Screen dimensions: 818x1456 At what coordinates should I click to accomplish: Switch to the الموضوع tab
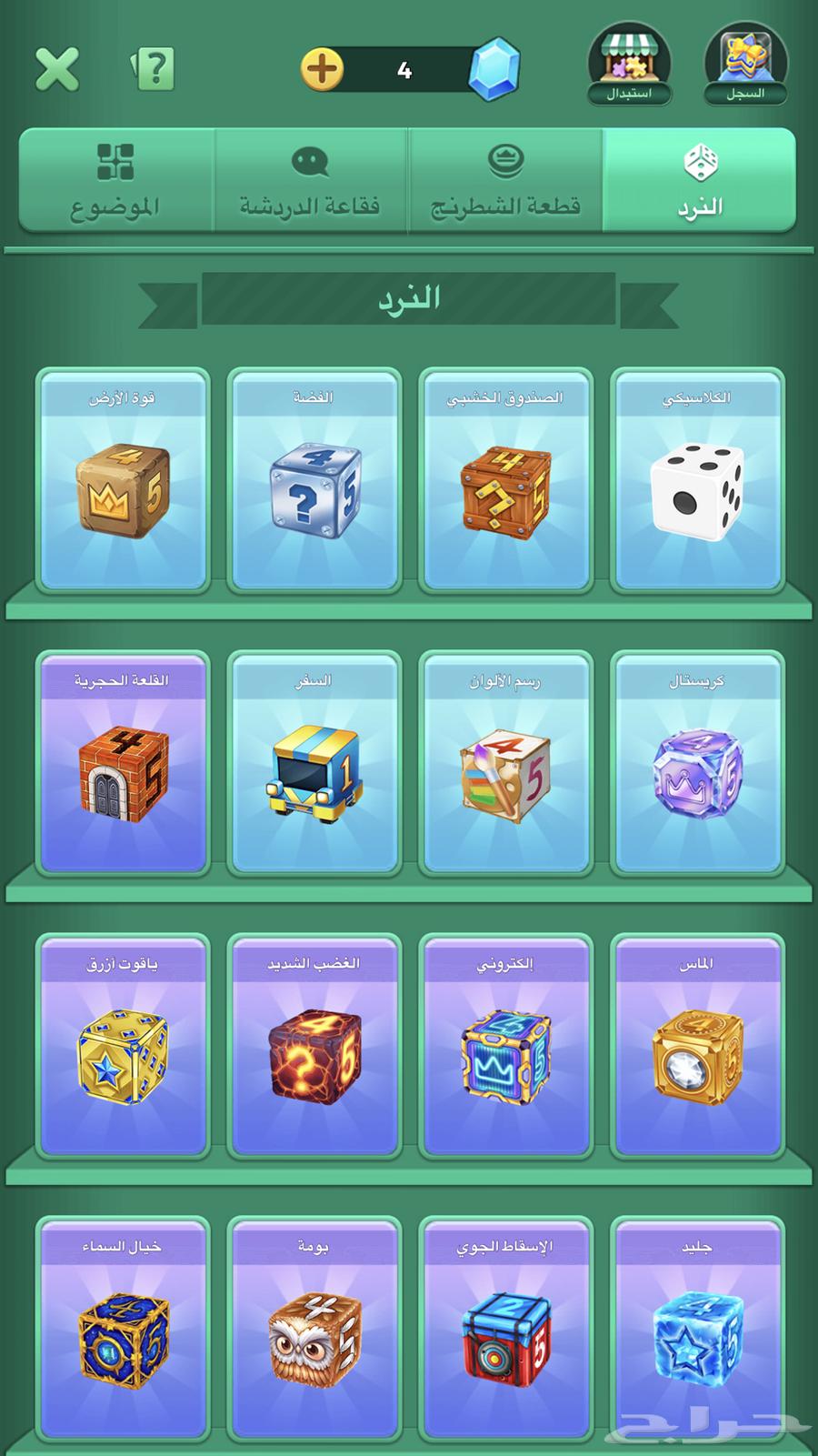pyautogui.click(x=116, y=180)
